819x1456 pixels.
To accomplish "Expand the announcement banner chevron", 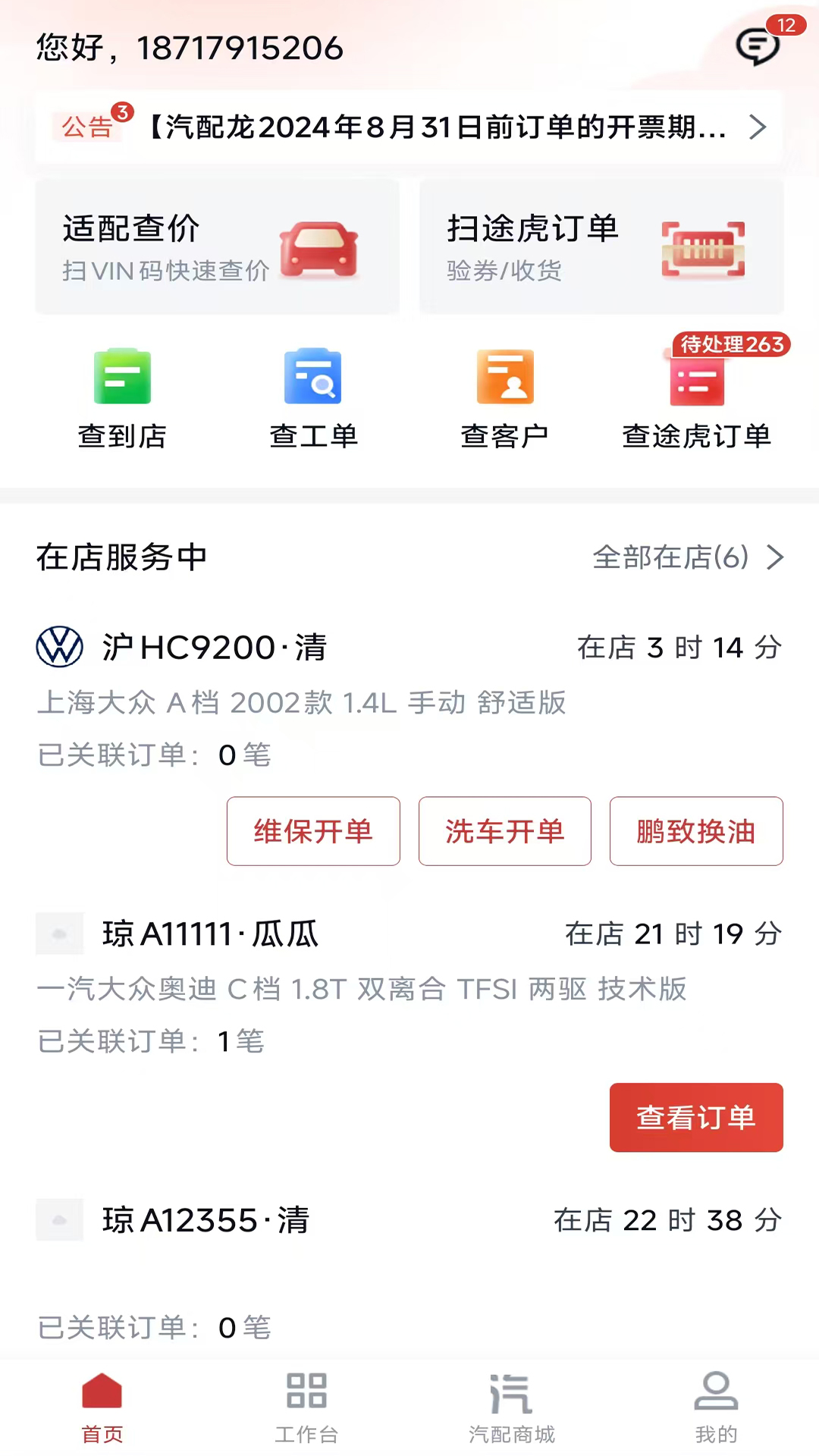I will (758, 127).
